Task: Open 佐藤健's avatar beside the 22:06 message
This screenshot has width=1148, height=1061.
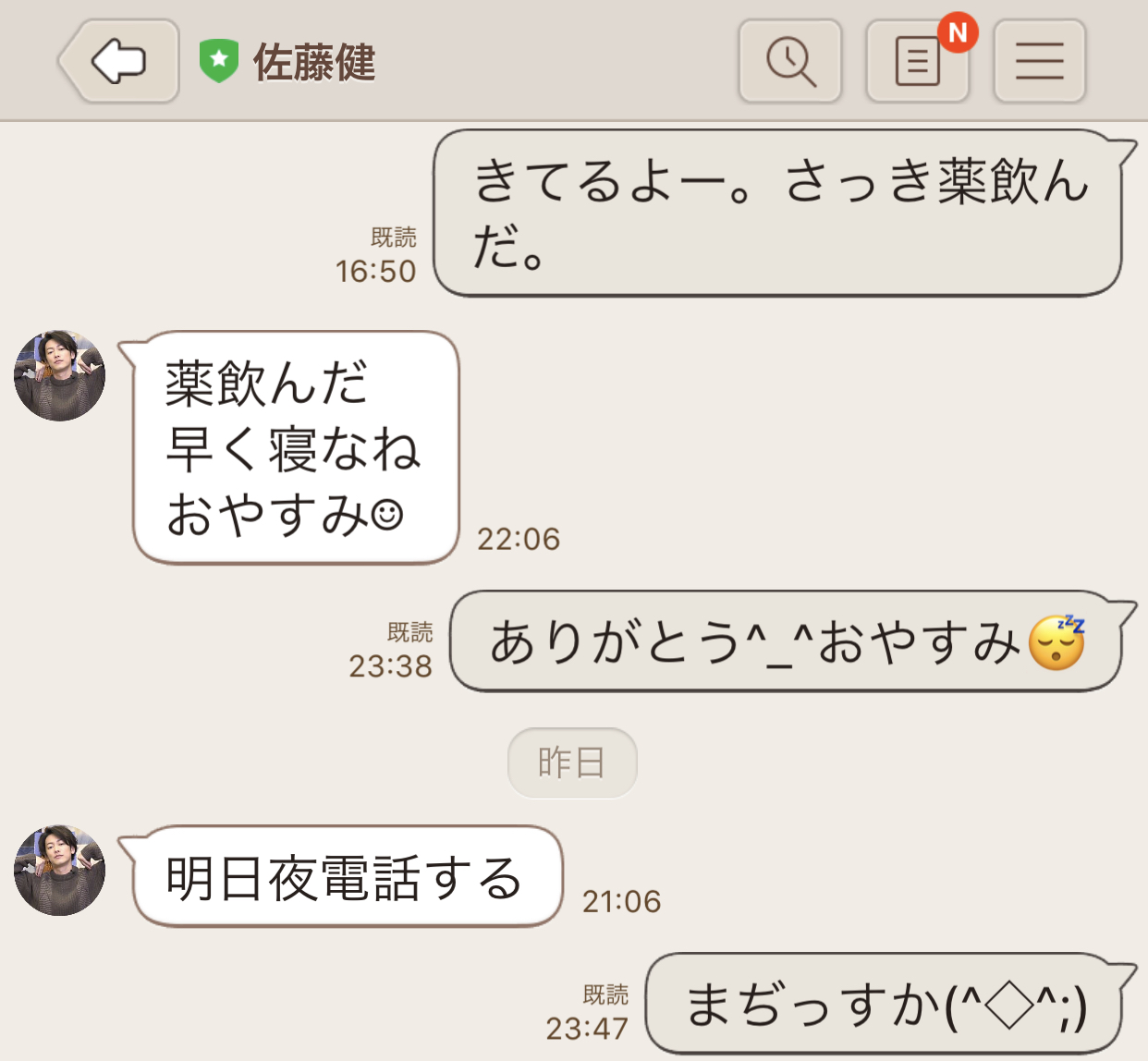Action: (x=60, y=376)
